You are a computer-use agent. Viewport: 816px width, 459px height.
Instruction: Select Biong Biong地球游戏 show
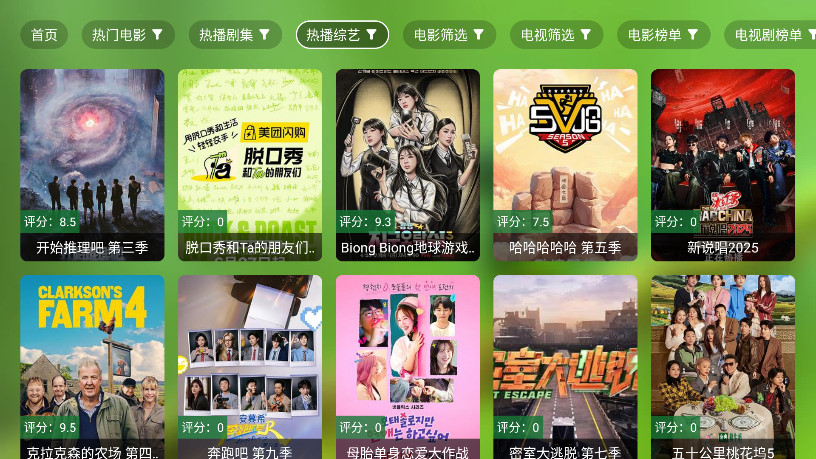click(x=408, y=164)
